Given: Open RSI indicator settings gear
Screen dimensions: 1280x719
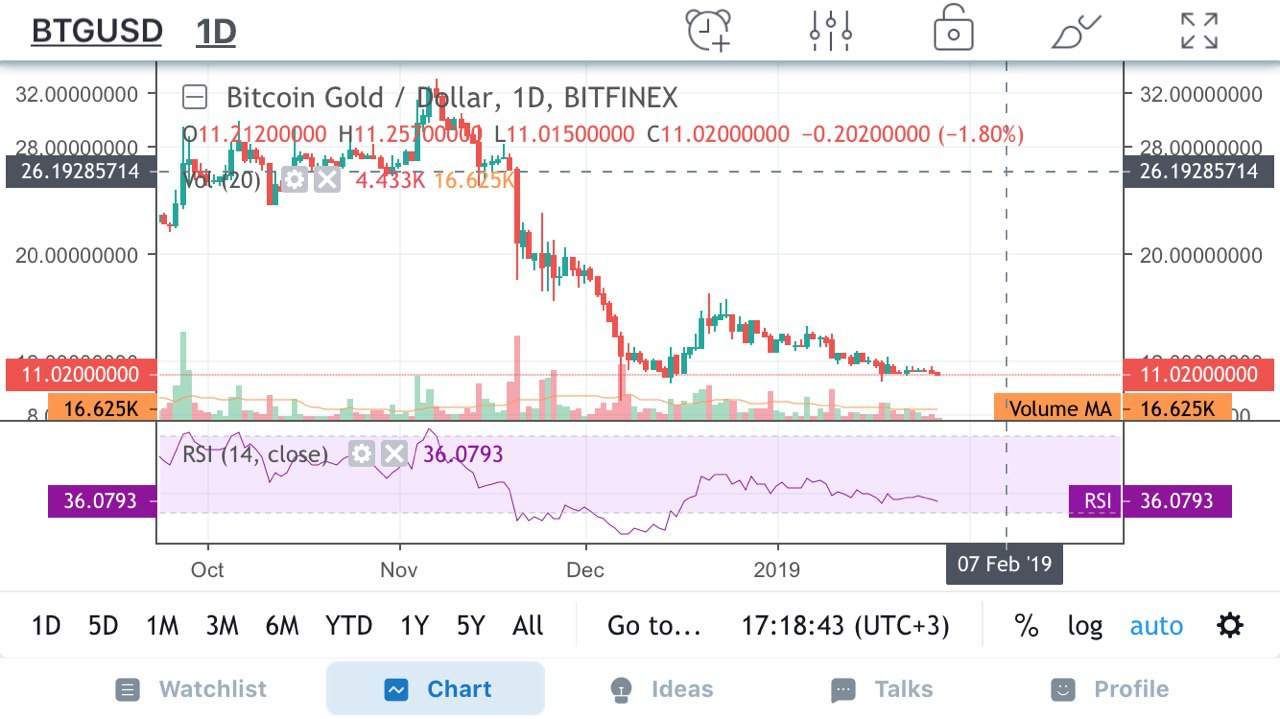Looking at the screenshot, I should point(362,454).
